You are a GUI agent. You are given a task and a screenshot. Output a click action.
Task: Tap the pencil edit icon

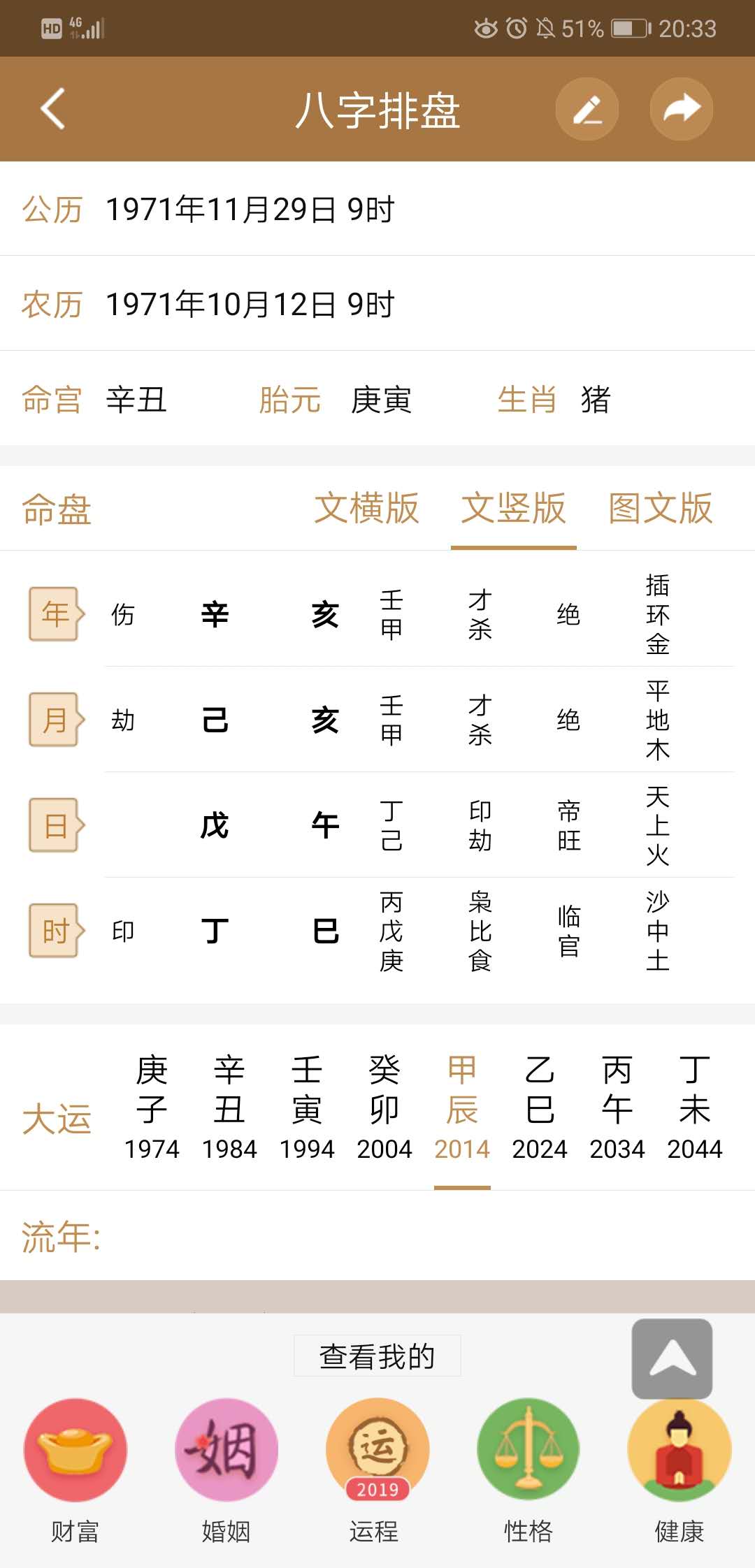pyautogui.click(x=587, y=109)
